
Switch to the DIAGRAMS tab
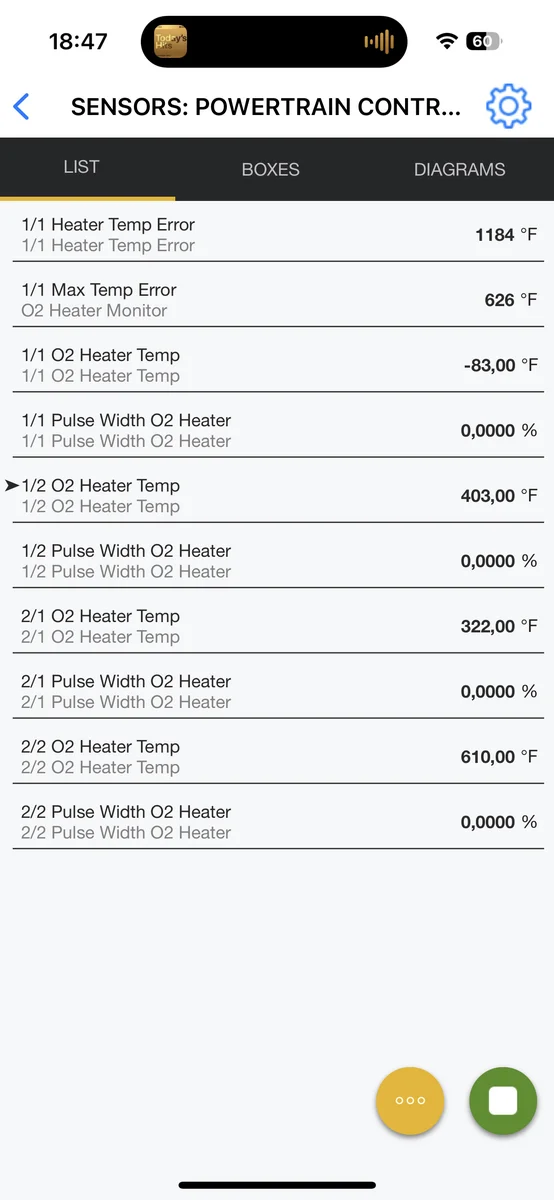(460, 169)
